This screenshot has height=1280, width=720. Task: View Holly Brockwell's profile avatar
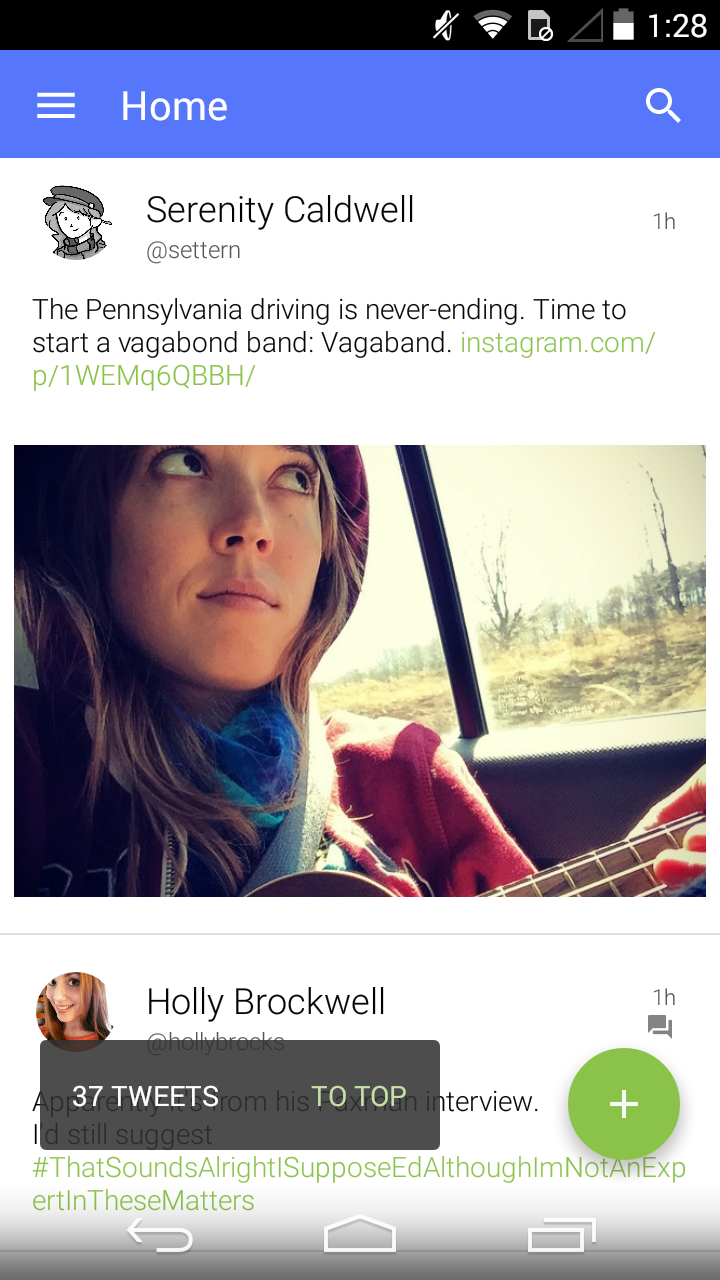tap(73, 1008)
